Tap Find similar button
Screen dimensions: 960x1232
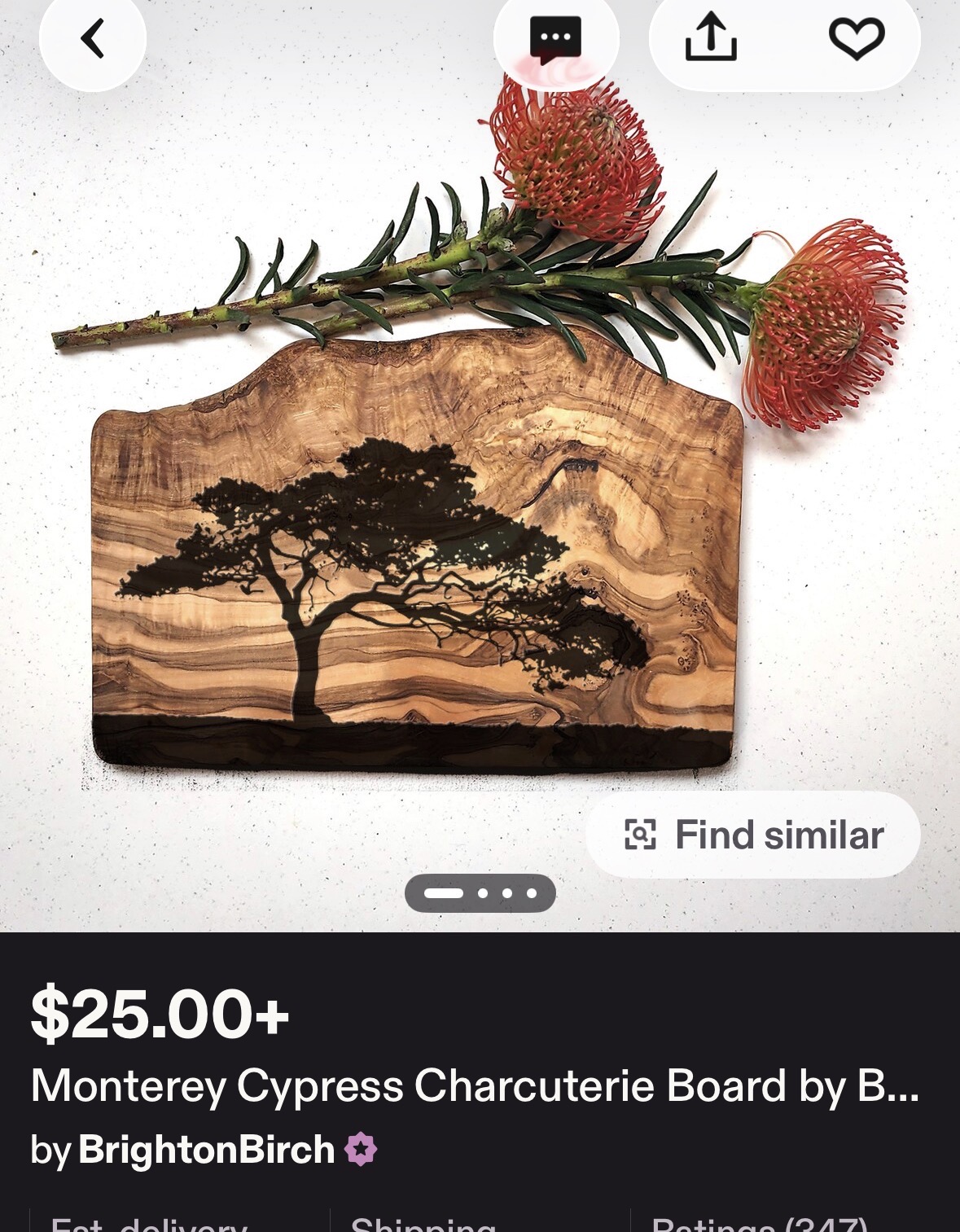coord(753,835)
